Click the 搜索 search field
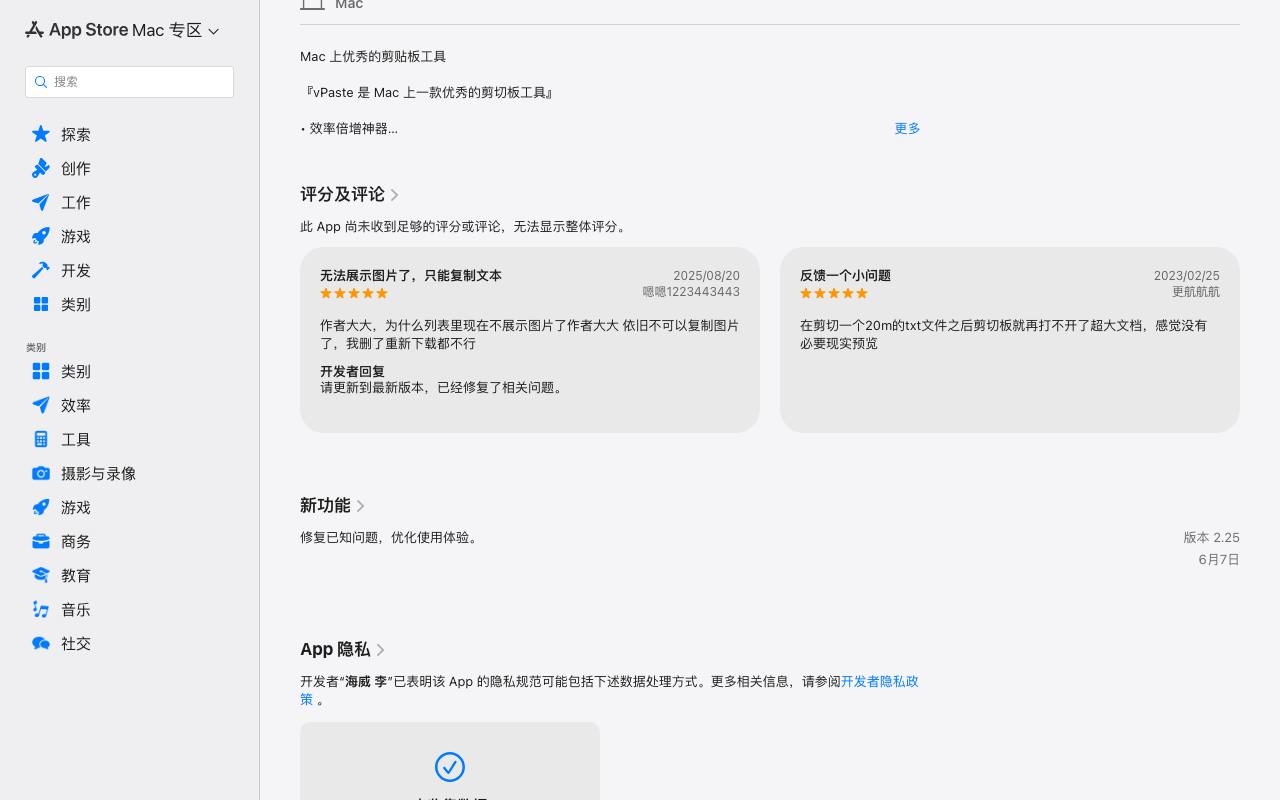The height and width of the screenshot is (800, 1280). 129,82
